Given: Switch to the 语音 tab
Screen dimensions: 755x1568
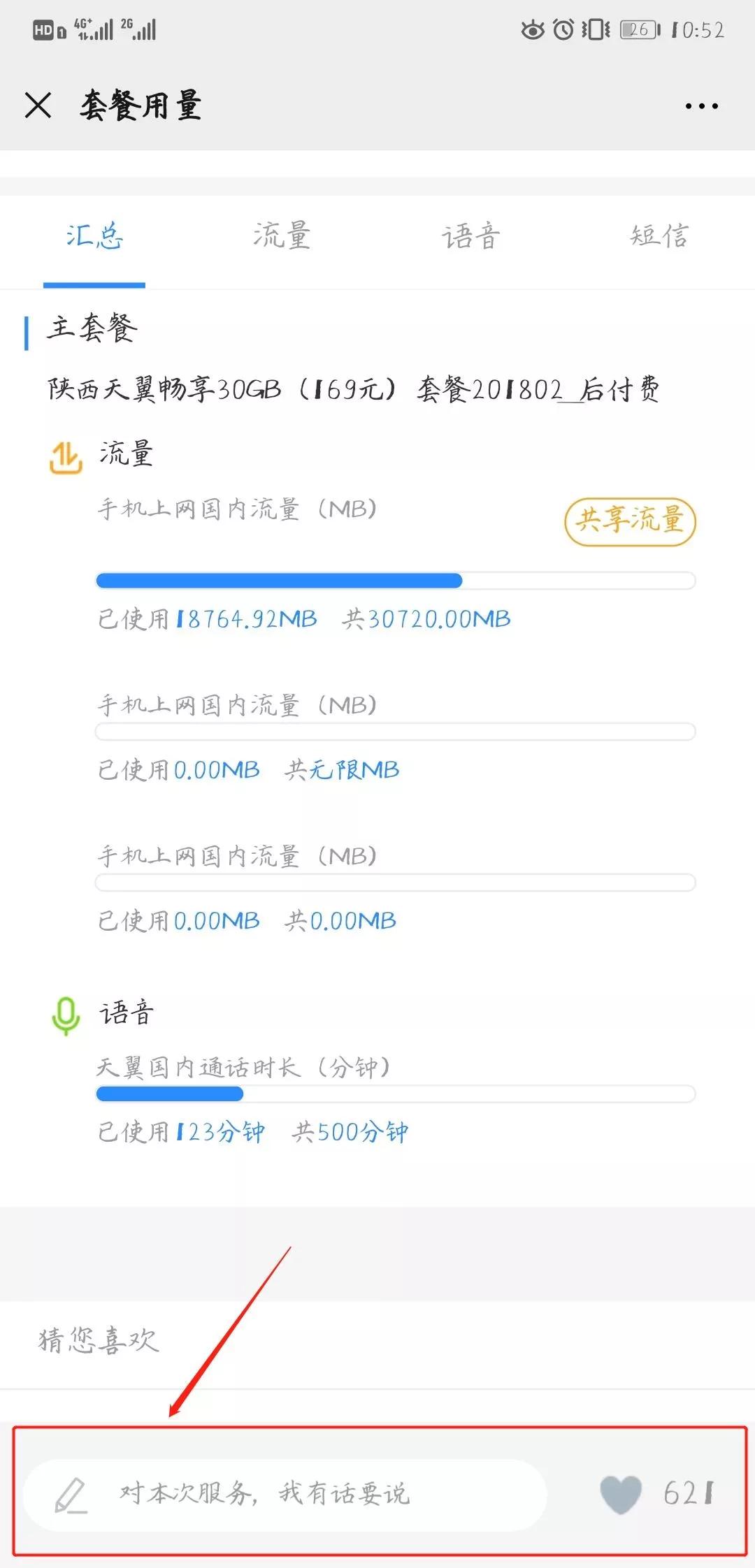Looking at the screenshot, I should tap(471, 238).
